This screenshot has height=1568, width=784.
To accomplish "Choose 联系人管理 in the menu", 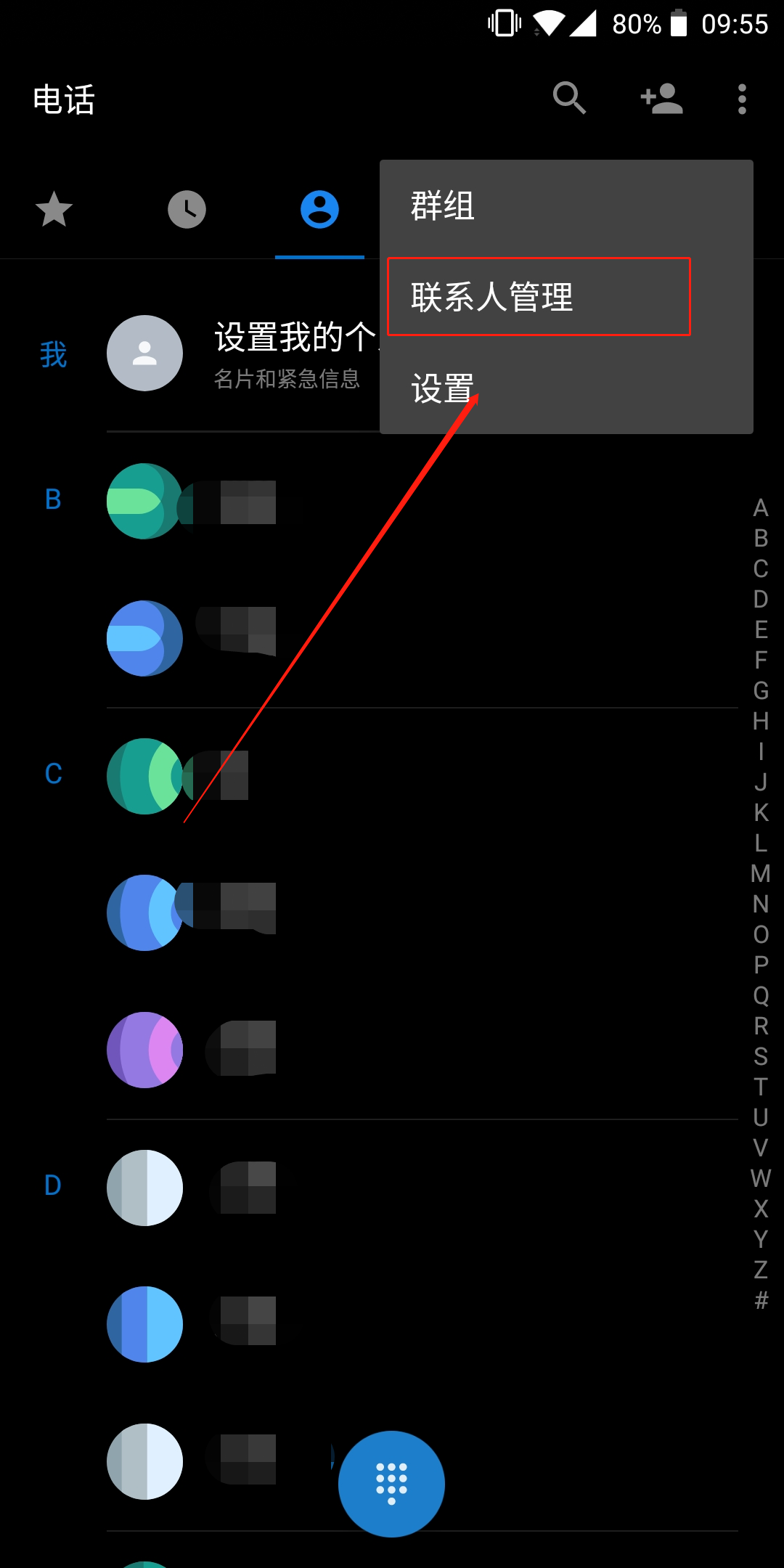I will point(539,297).
